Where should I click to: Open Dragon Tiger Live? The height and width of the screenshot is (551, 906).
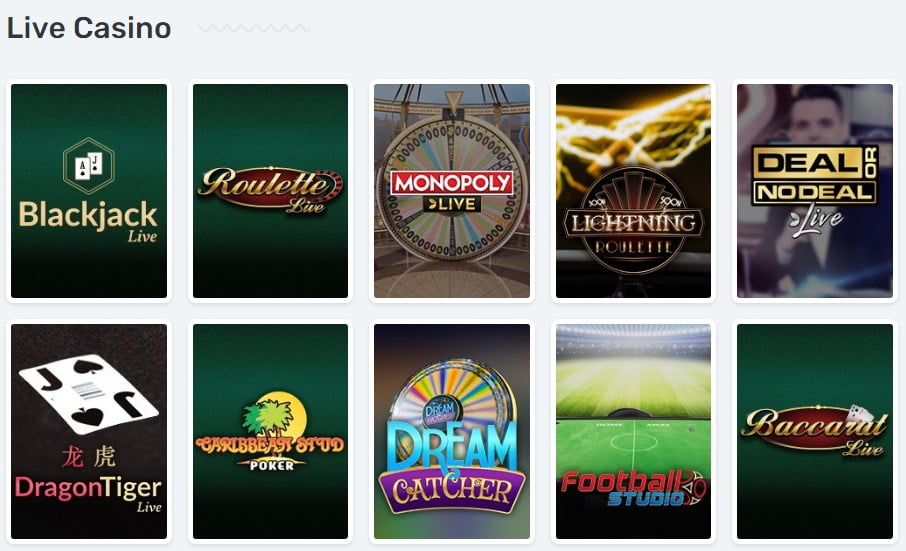point(88,431)
